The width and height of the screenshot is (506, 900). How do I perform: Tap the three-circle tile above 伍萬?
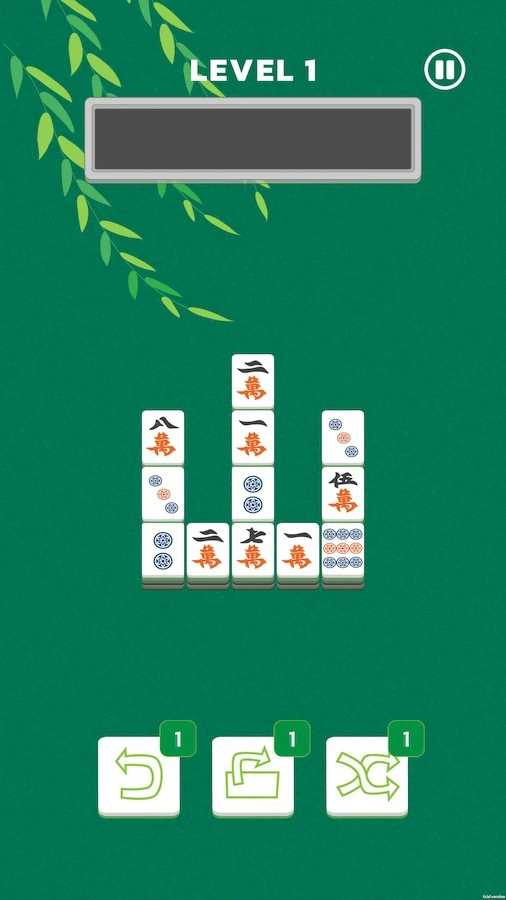pyautogui.click(x=342, y=437)
